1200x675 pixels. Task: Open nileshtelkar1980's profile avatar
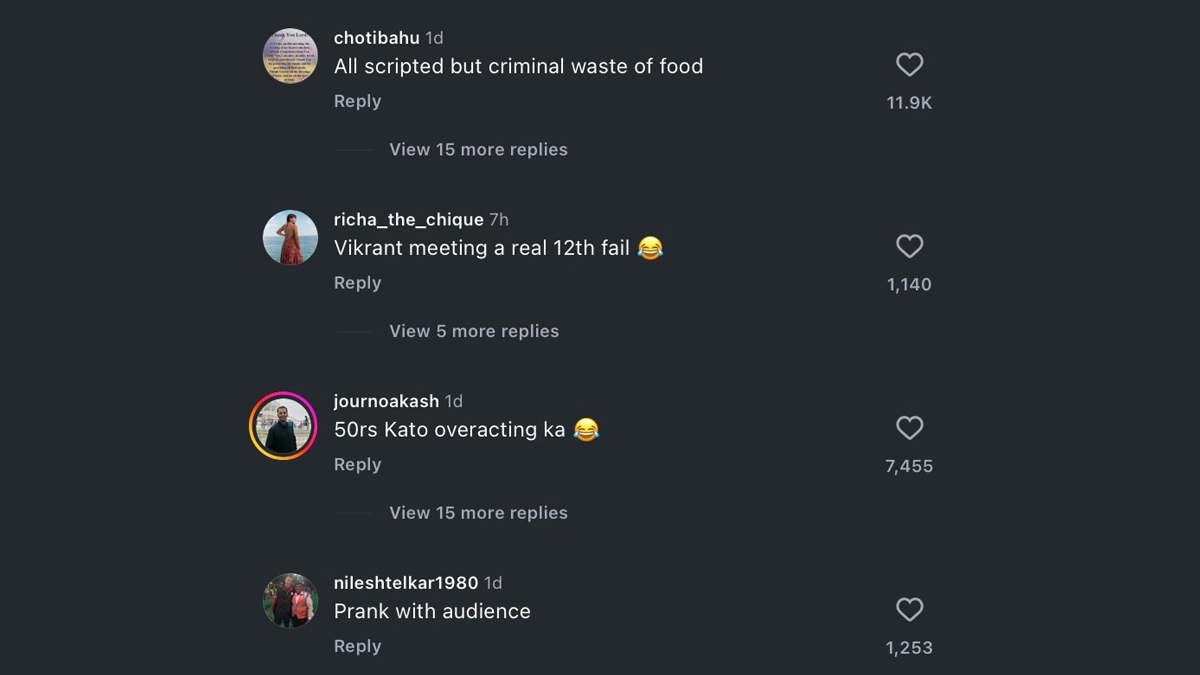point(290,601)
